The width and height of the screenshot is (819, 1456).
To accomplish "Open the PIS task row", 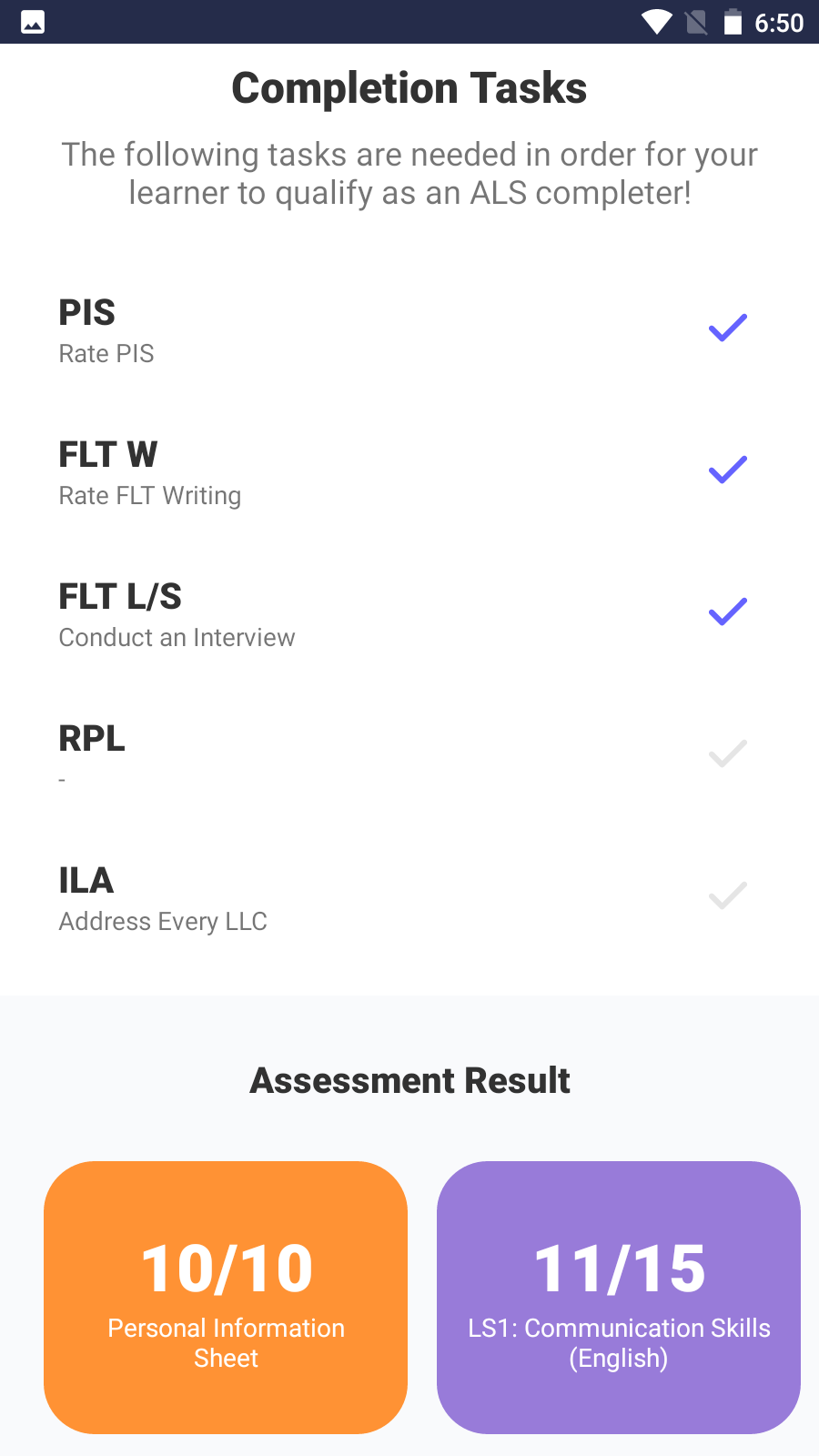I will click(x=409, y=330).
